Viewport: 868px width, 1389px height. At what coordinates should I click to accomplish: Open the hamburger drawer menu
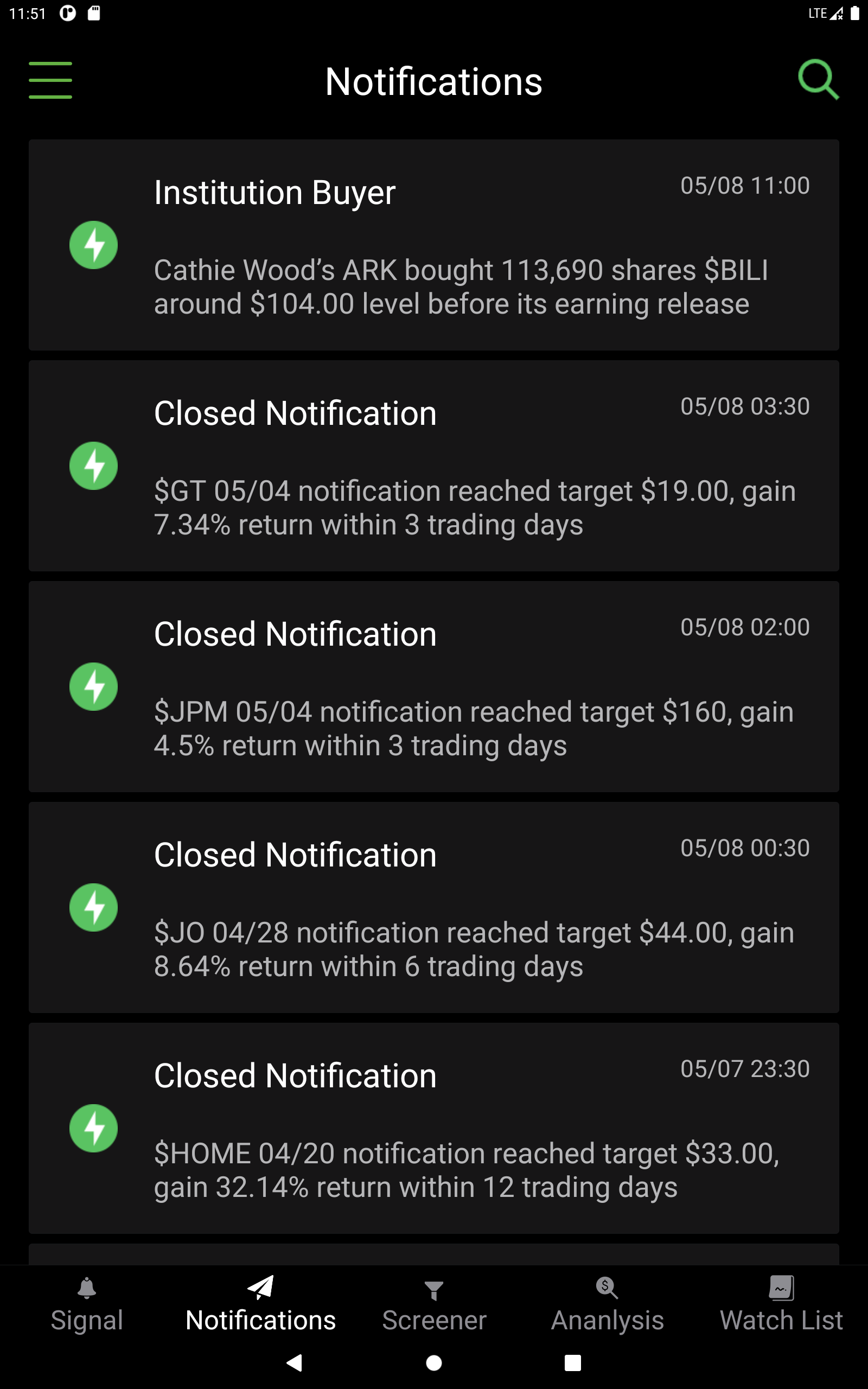point(50,80)
